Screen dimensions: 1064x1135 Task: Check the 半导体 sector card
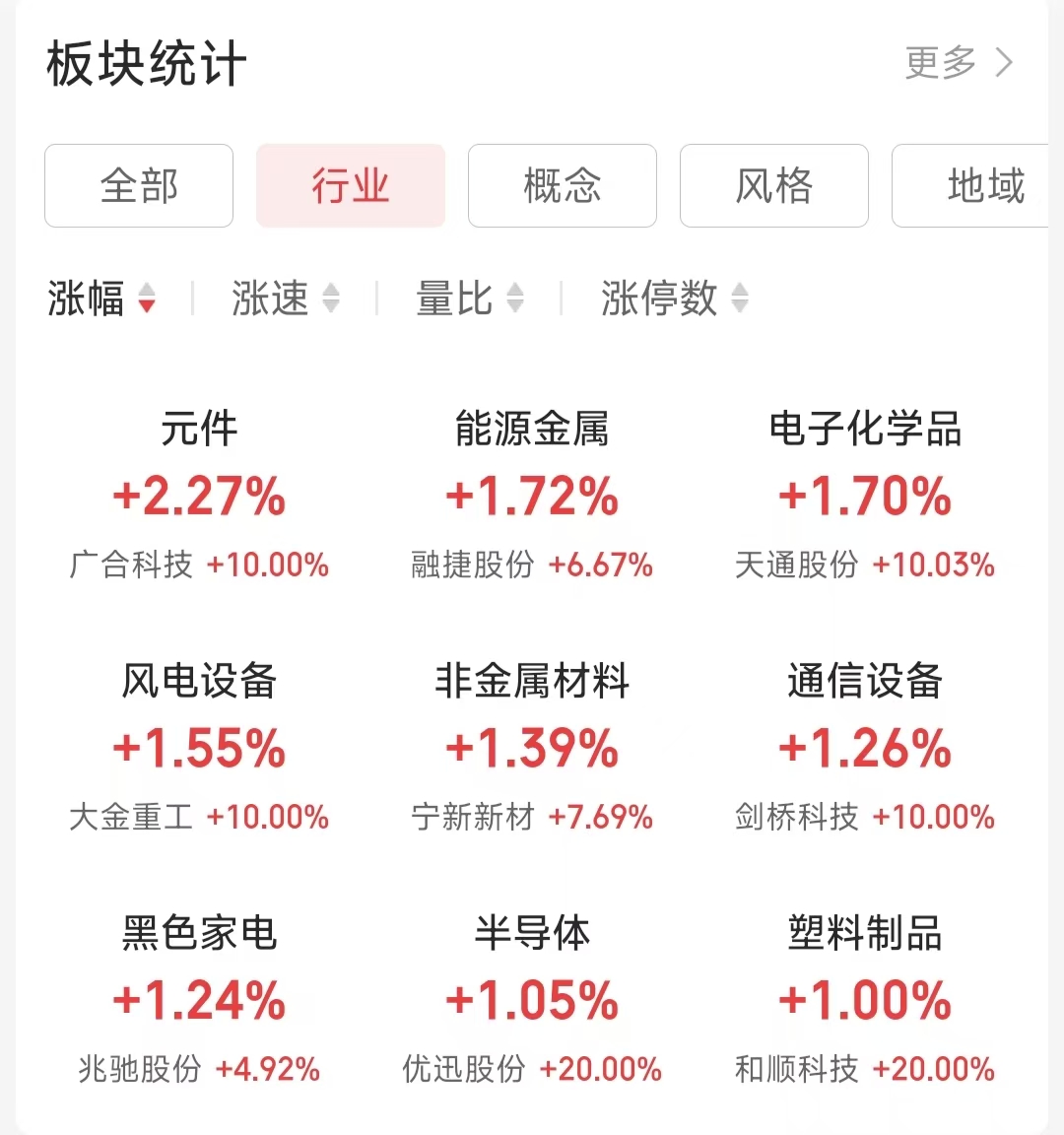[532, 1000]
